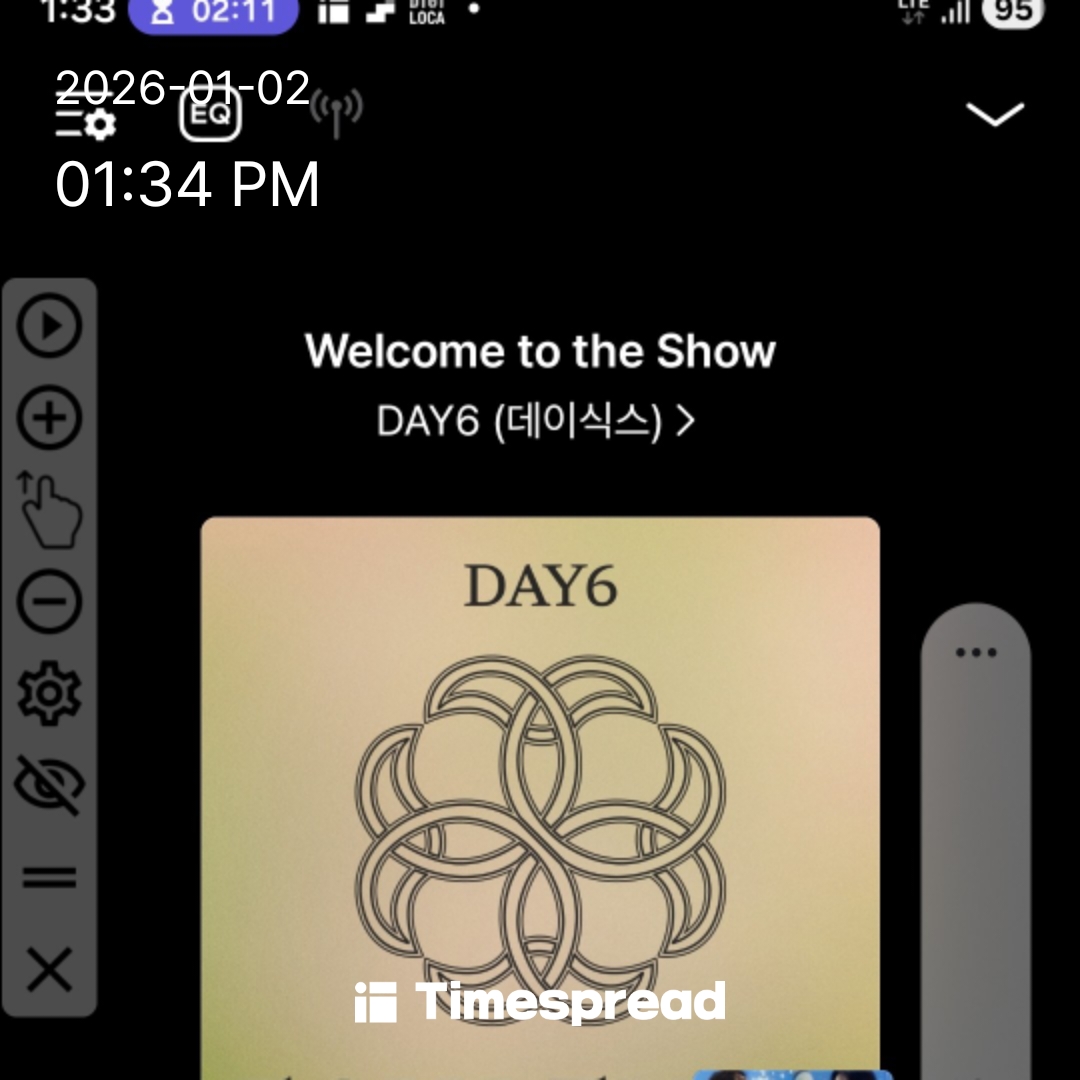Open the EQ equalizer settings

click(210, 115)
